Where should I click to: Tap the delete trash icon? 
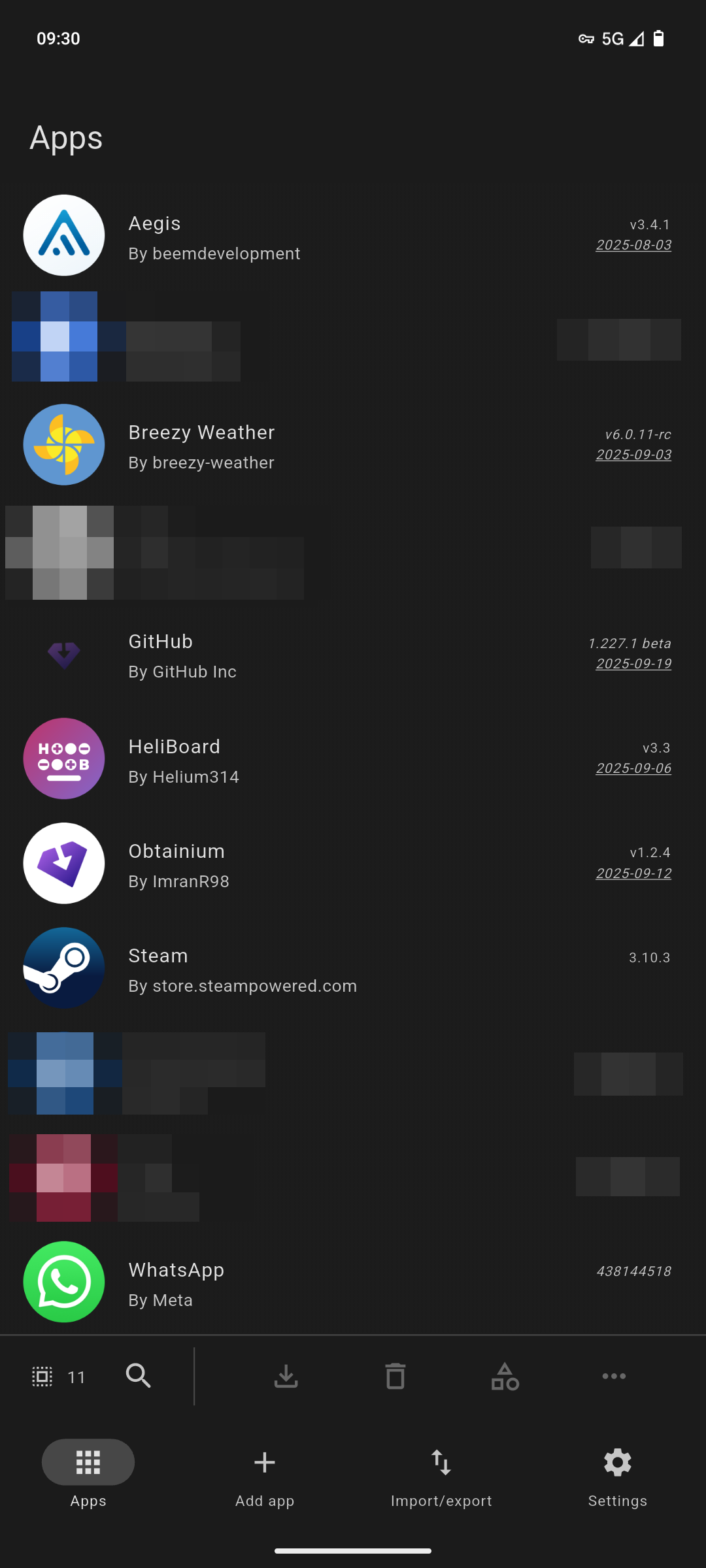coord(395,1376)
